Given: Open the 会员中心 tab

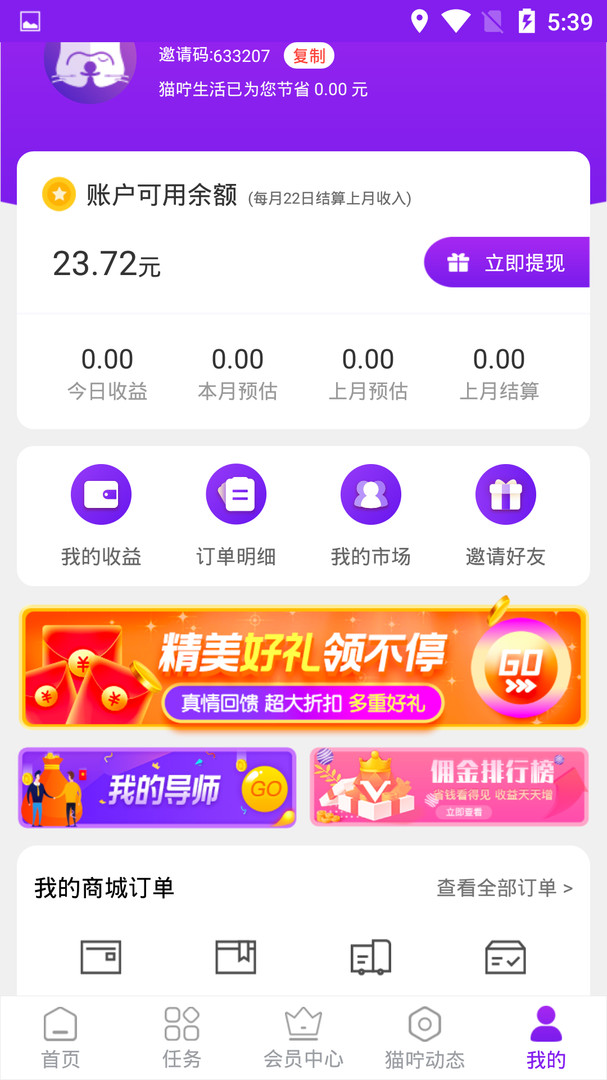Looking at the screenshot, I should tap(303, 1037).
